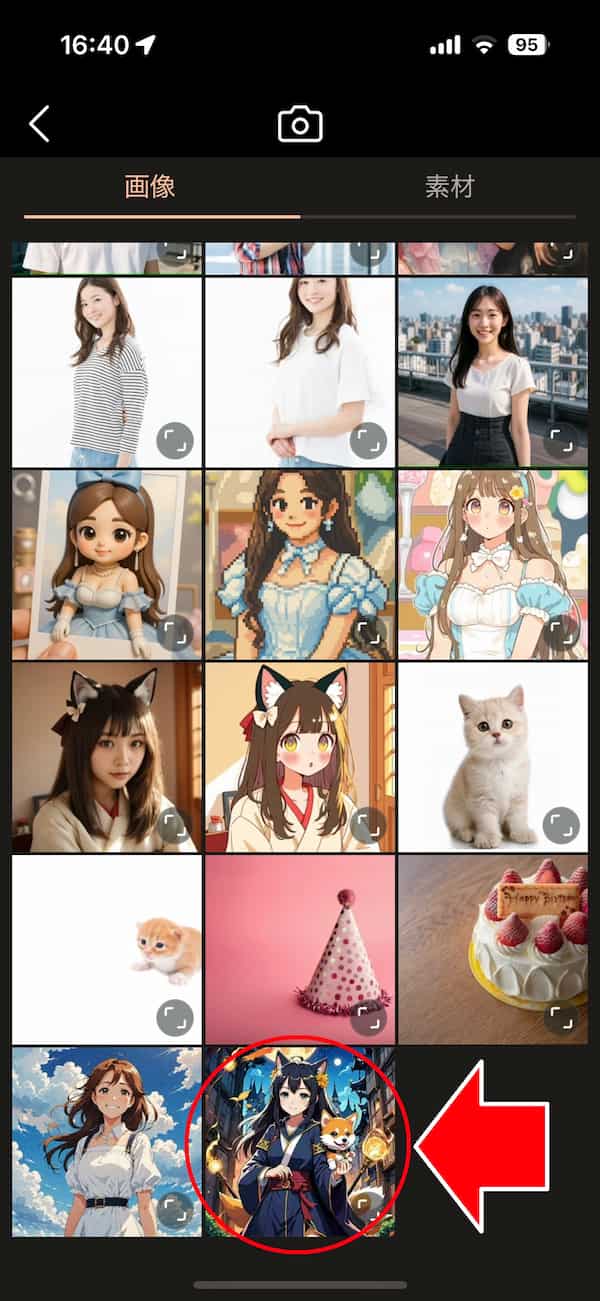600x1301 pixels.
Task: Pick the real cat-ear girl photo
Action: point(106,756)
